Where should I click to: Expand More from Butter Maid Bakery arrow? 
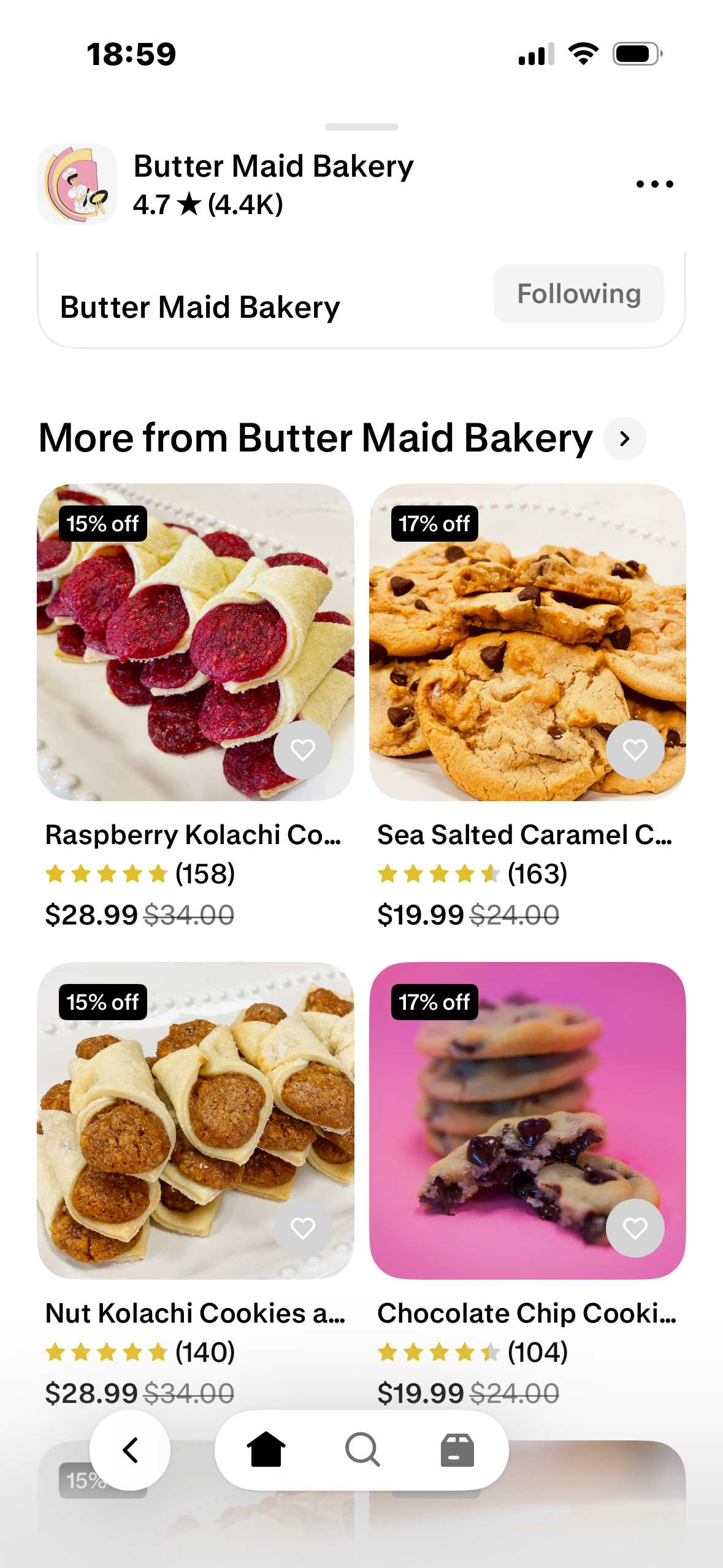pos(624,439)
